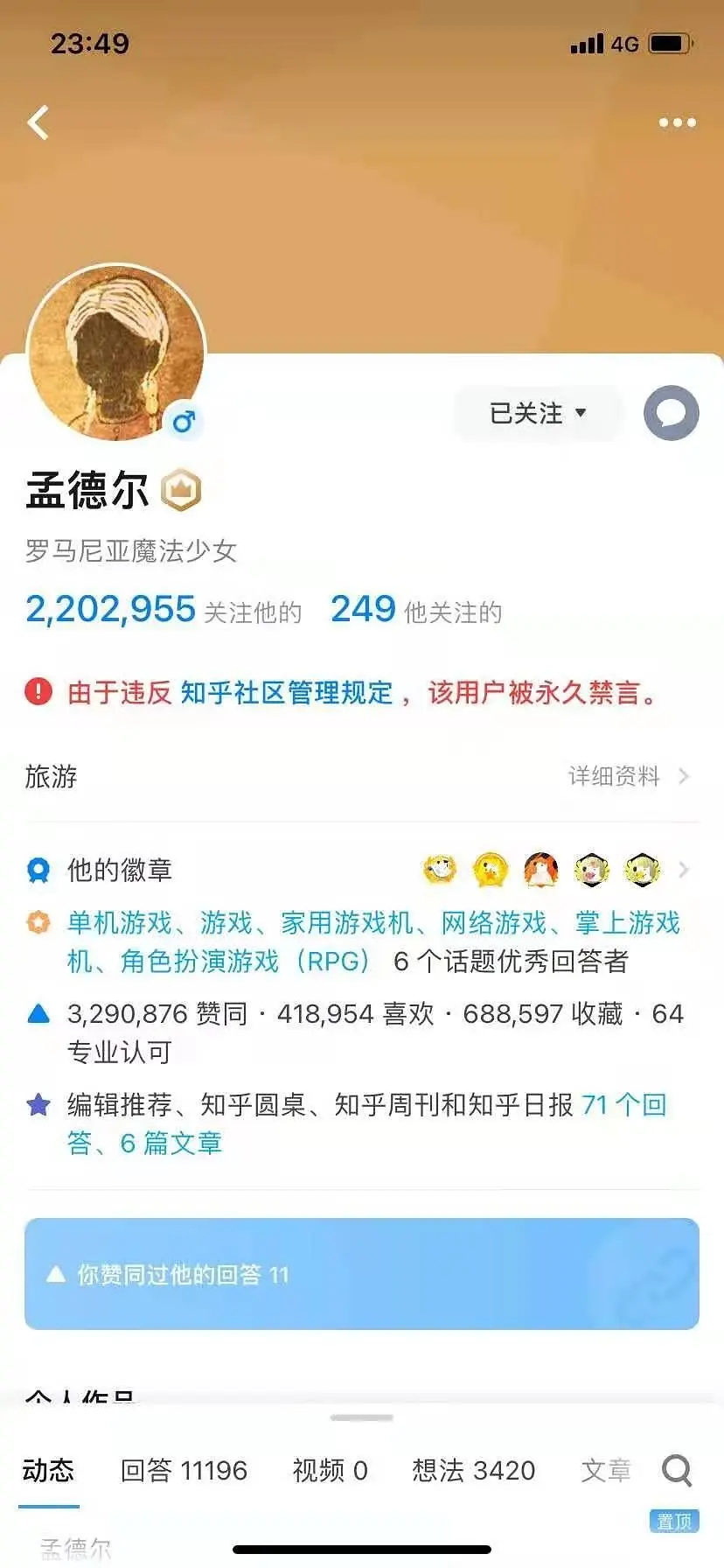
Task: Switch to the 文章 tab
Action: 606,1471
